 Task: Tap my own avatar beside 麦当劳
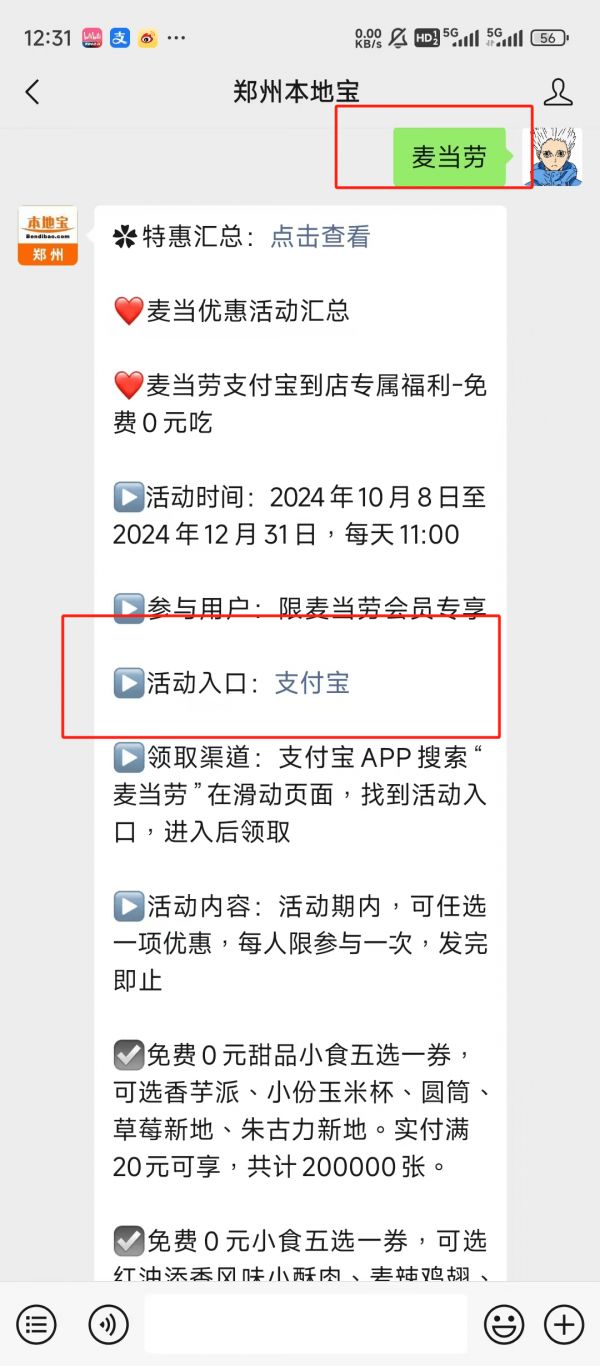(554, 156)
